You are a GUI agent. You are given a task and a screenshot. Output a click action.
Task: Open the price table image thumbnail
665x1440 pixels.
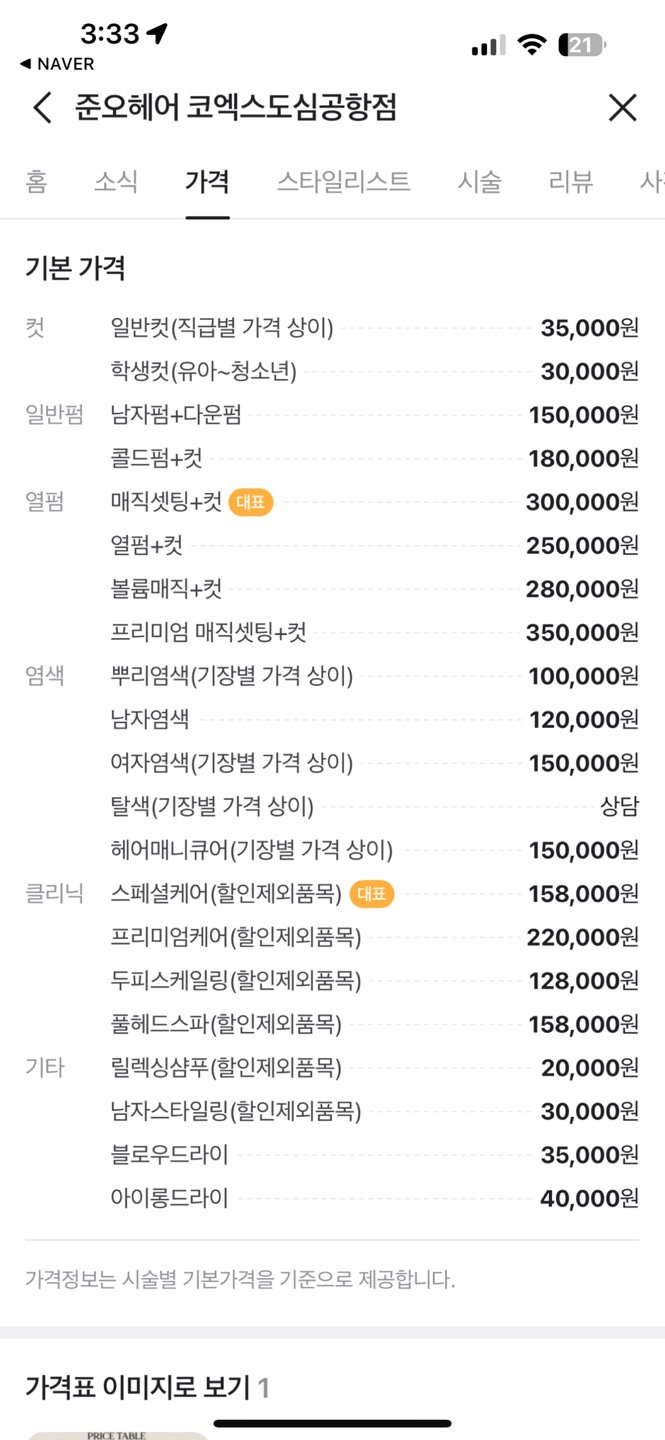coord(118,1434)
